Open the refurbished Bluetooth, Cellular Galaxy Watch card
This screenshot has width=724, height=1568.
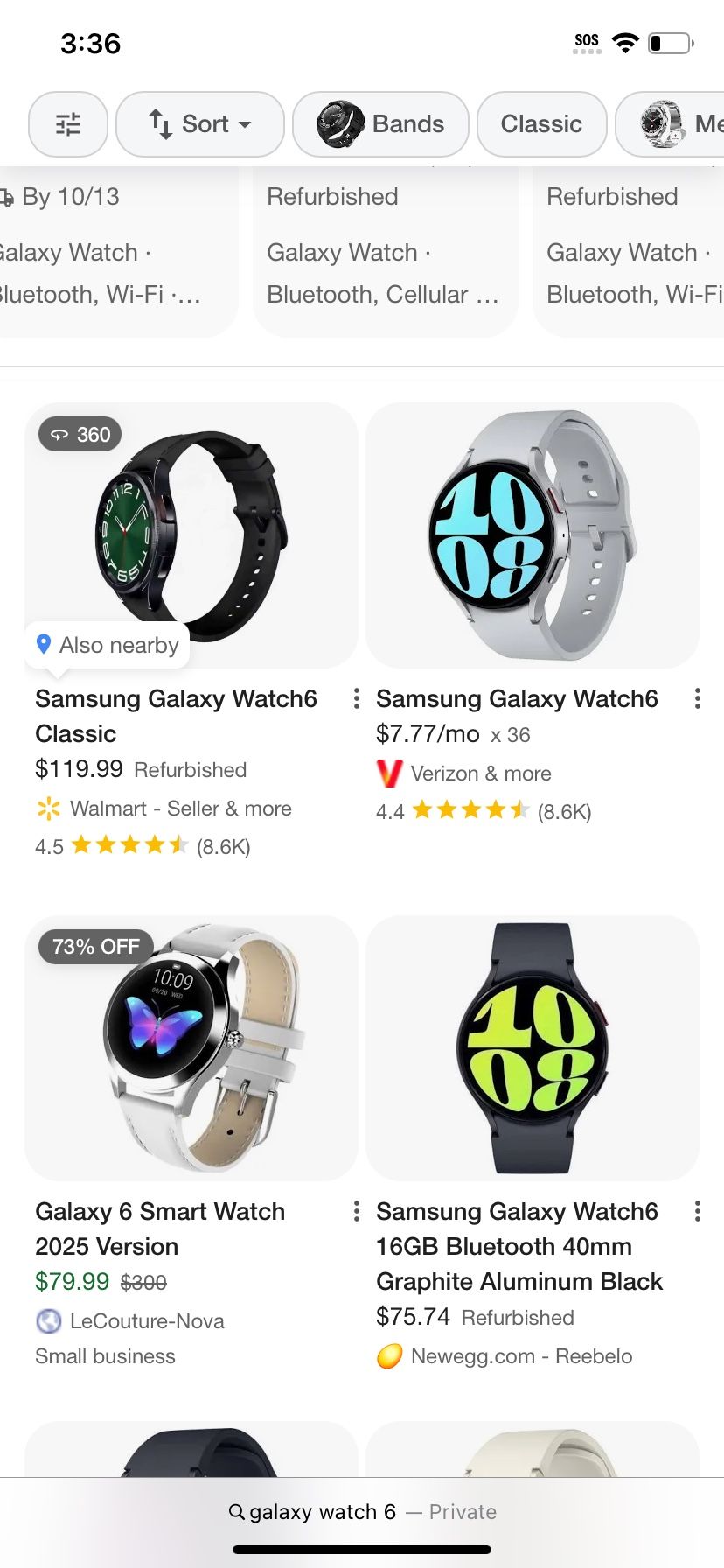[386, 251]
